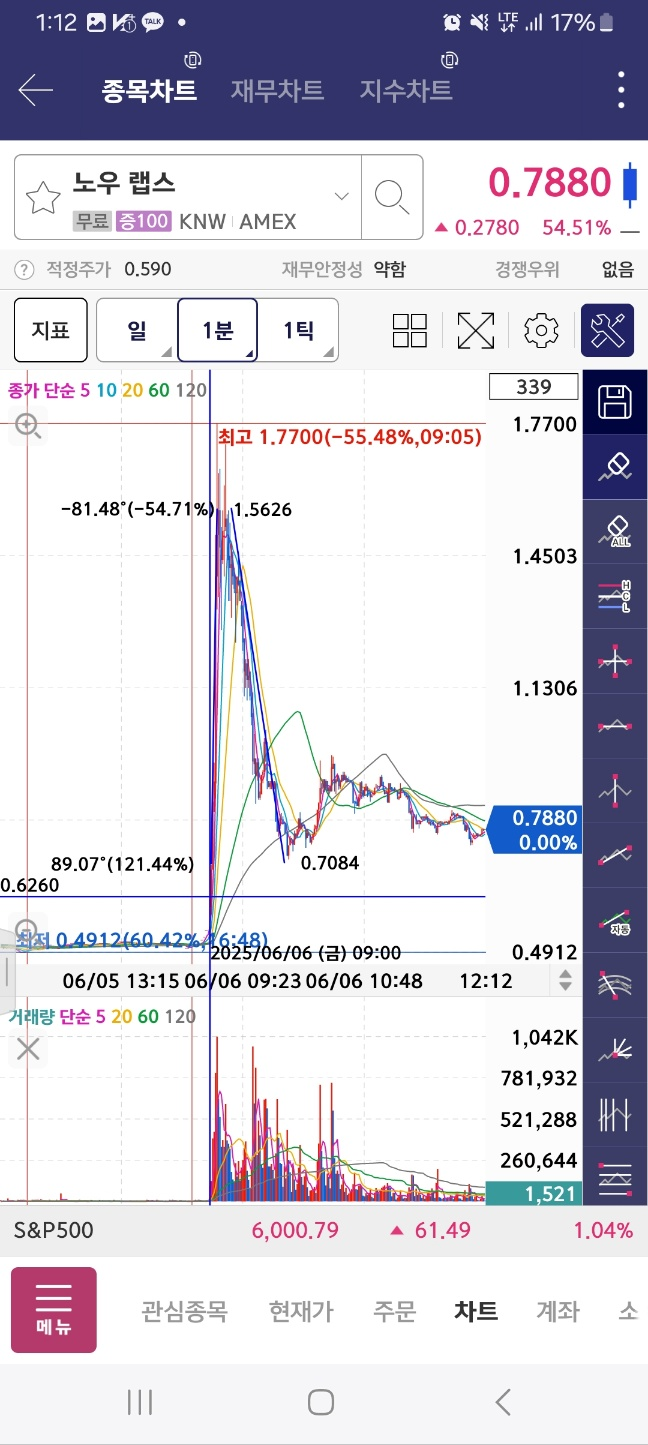Open the 메뉴 menu button

pos(54,1310)
